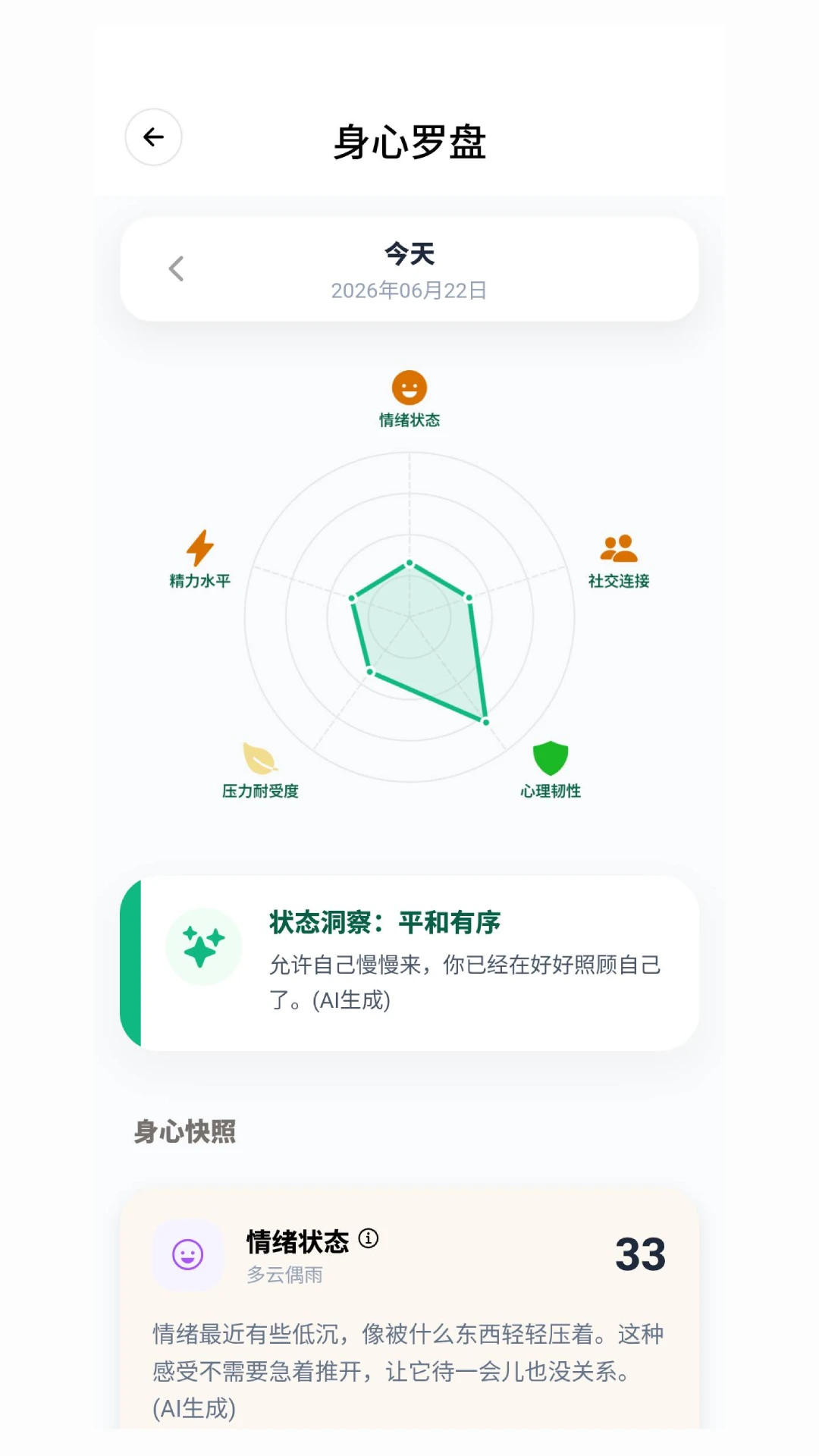Select the 心理韧性 axis on the radar

pos(551,770)
